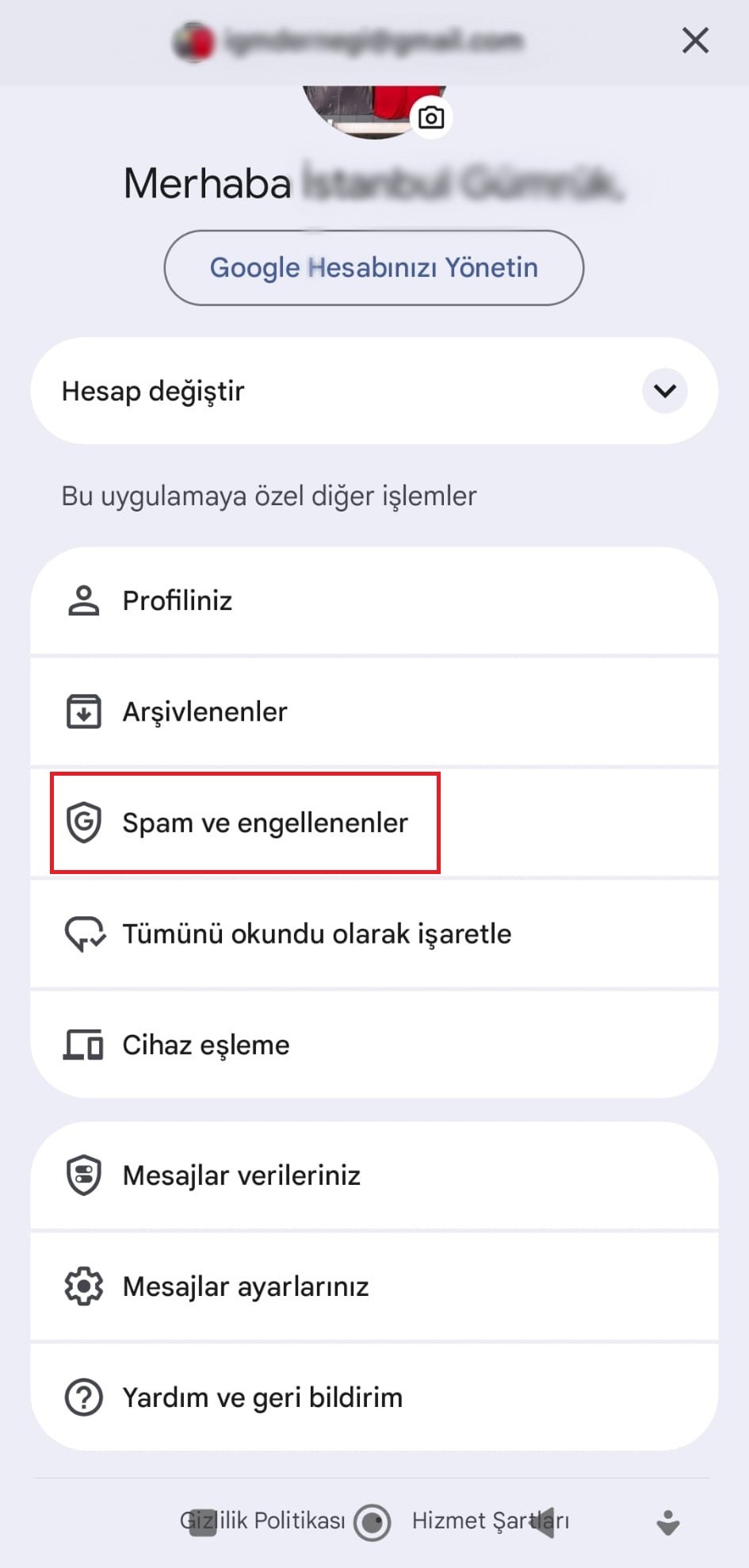Expand Hesap değiştir dropdown
The image size is (749, 1568).
click(664, 390)
